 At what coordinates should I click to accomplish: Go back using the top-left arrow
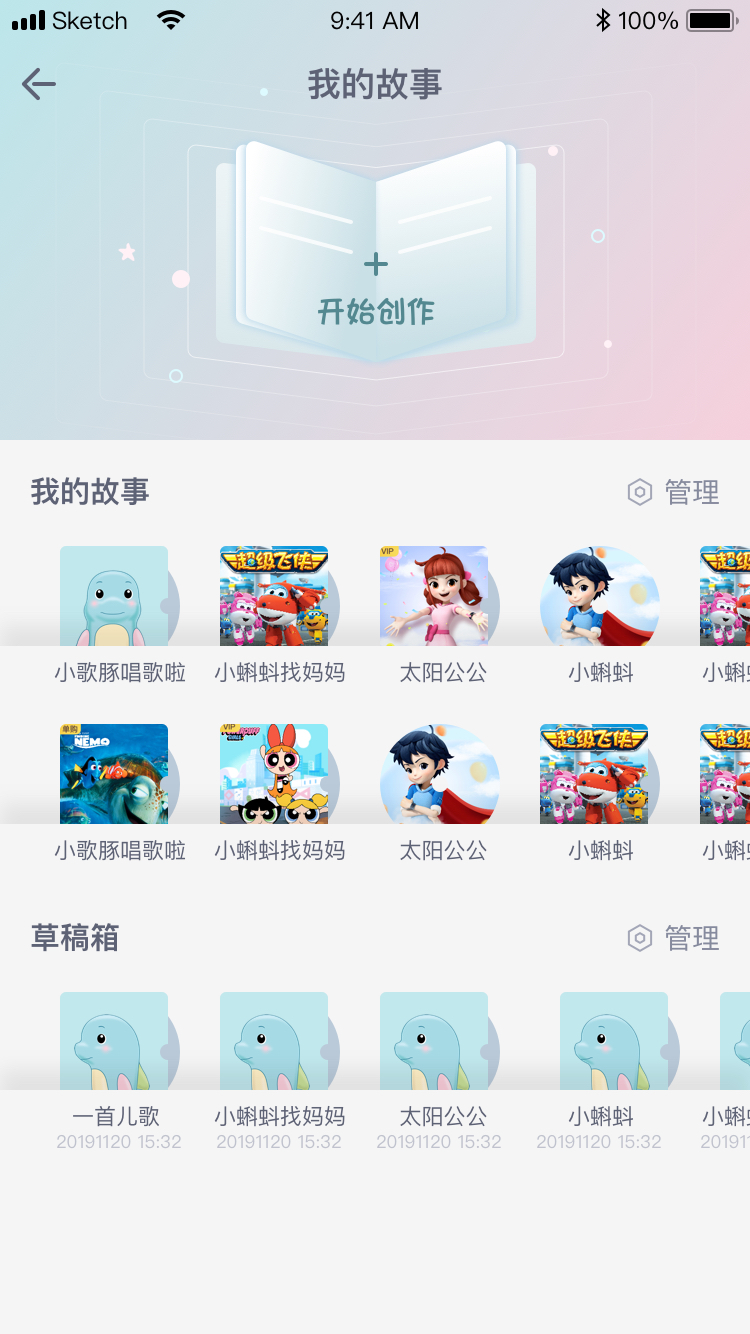(39, 84)
